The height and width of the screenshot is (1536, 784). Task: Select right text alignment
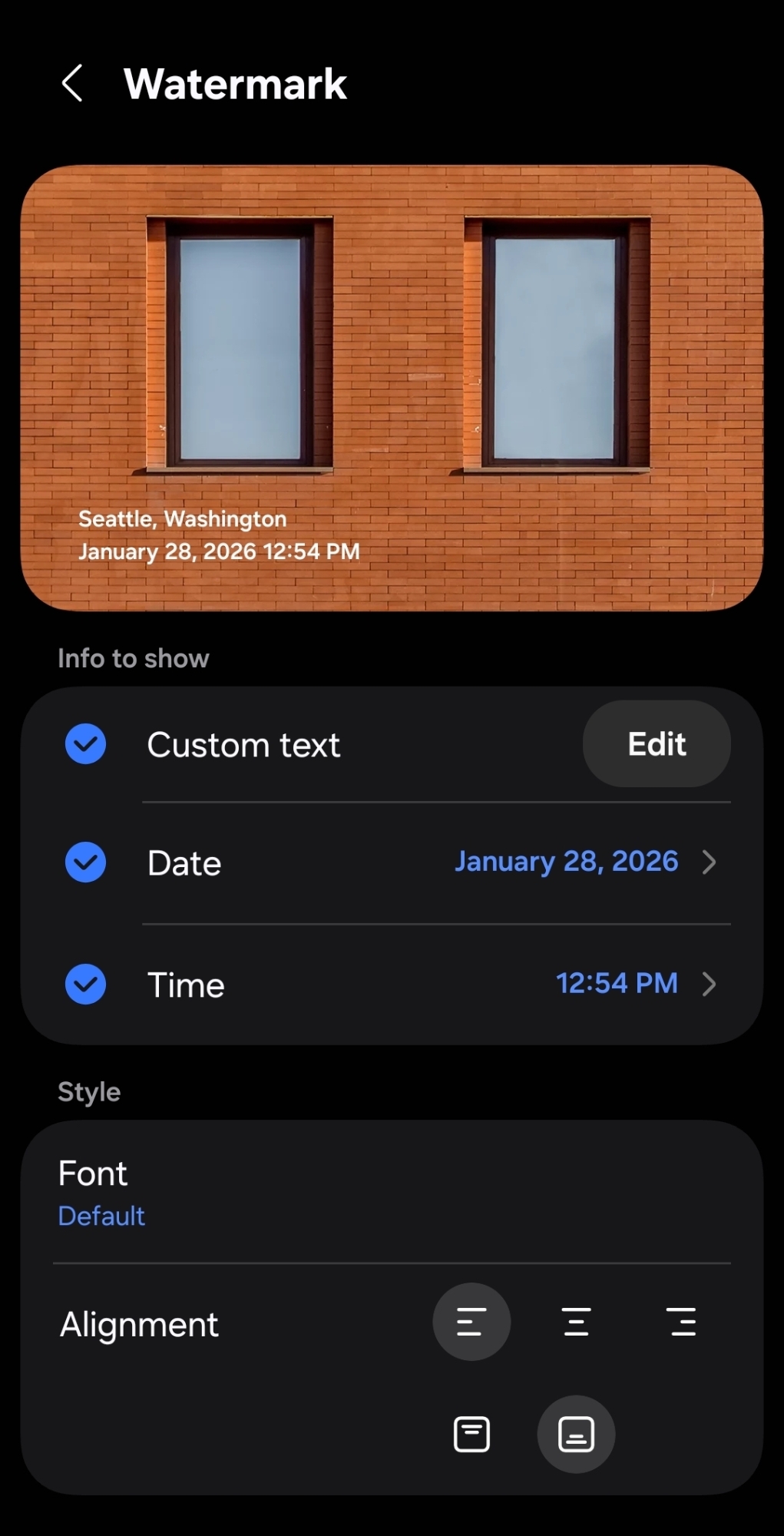(682, 1322)
